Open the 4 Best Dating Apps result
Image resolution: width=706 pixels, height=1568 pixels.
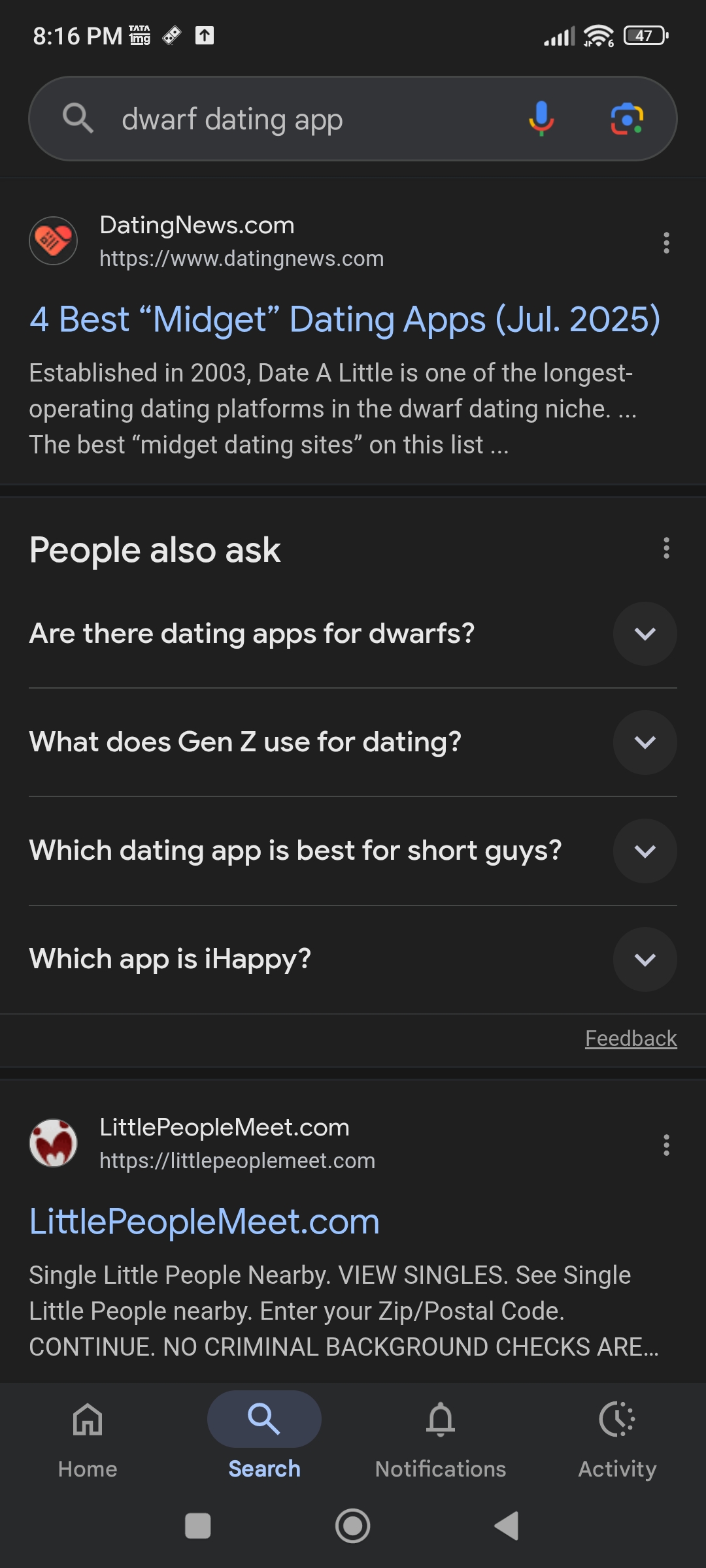pyautogui.click(x=345, y=319)
